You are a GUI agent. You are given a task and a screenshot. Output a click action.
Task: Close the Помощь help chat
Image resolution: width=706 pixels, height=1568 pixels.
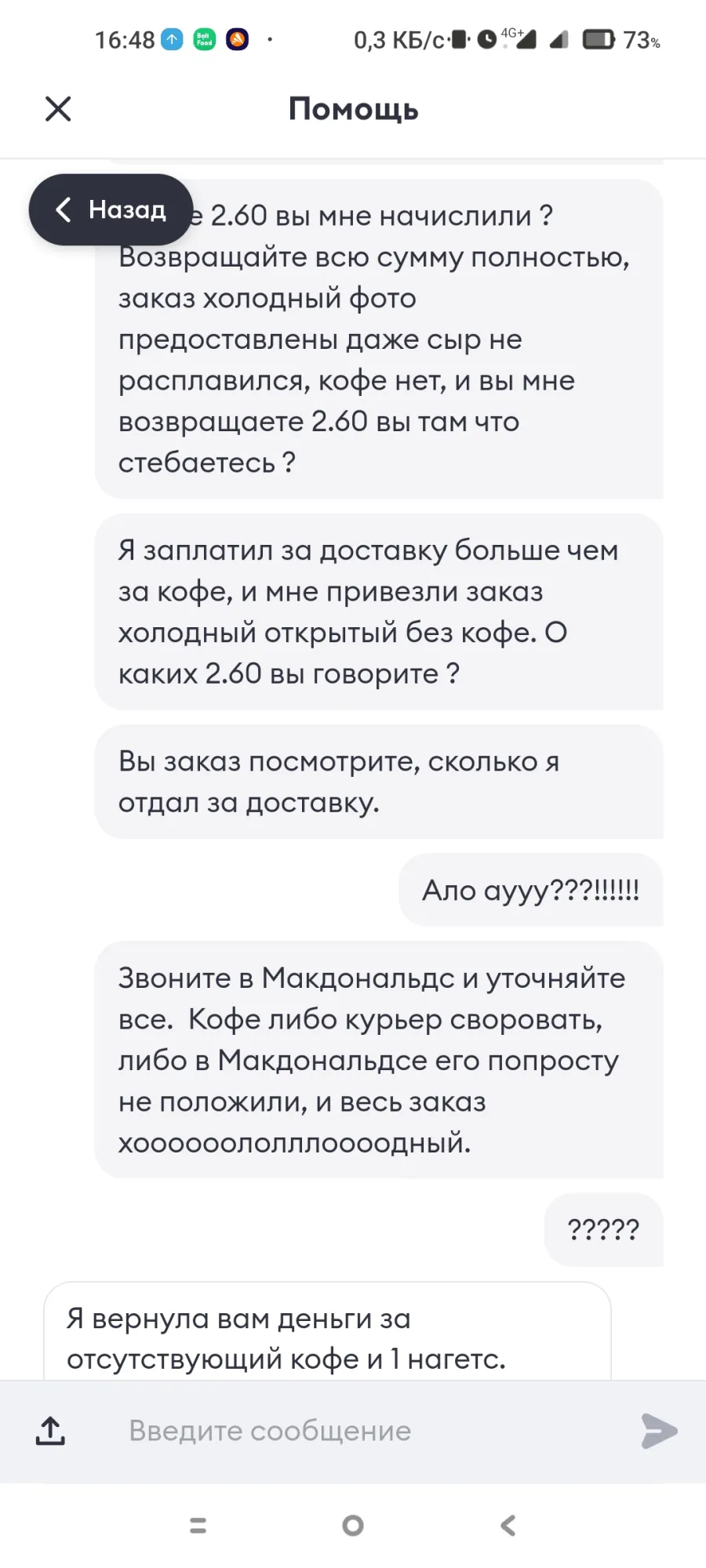click(58, 109)
